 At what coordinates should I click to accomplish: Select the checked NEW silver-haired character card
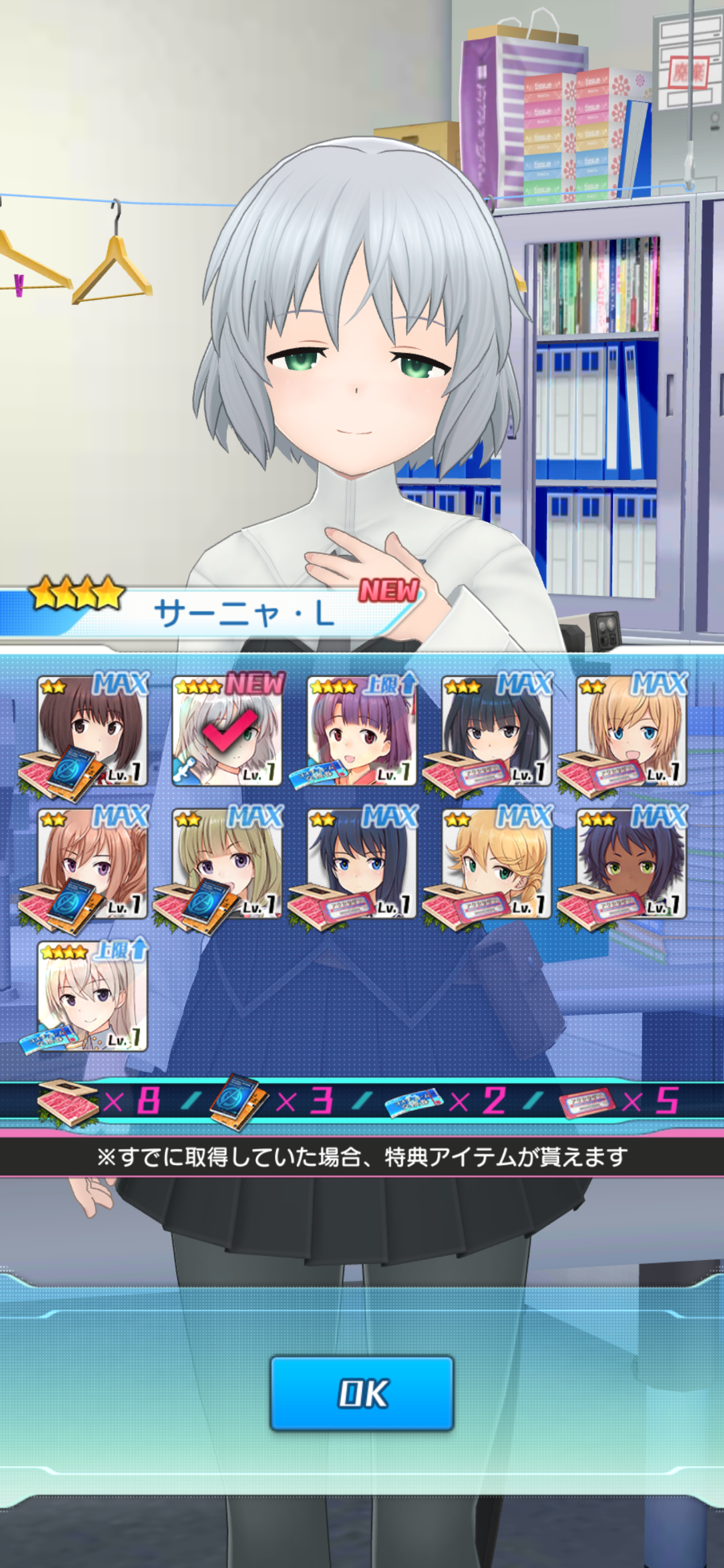226,731
